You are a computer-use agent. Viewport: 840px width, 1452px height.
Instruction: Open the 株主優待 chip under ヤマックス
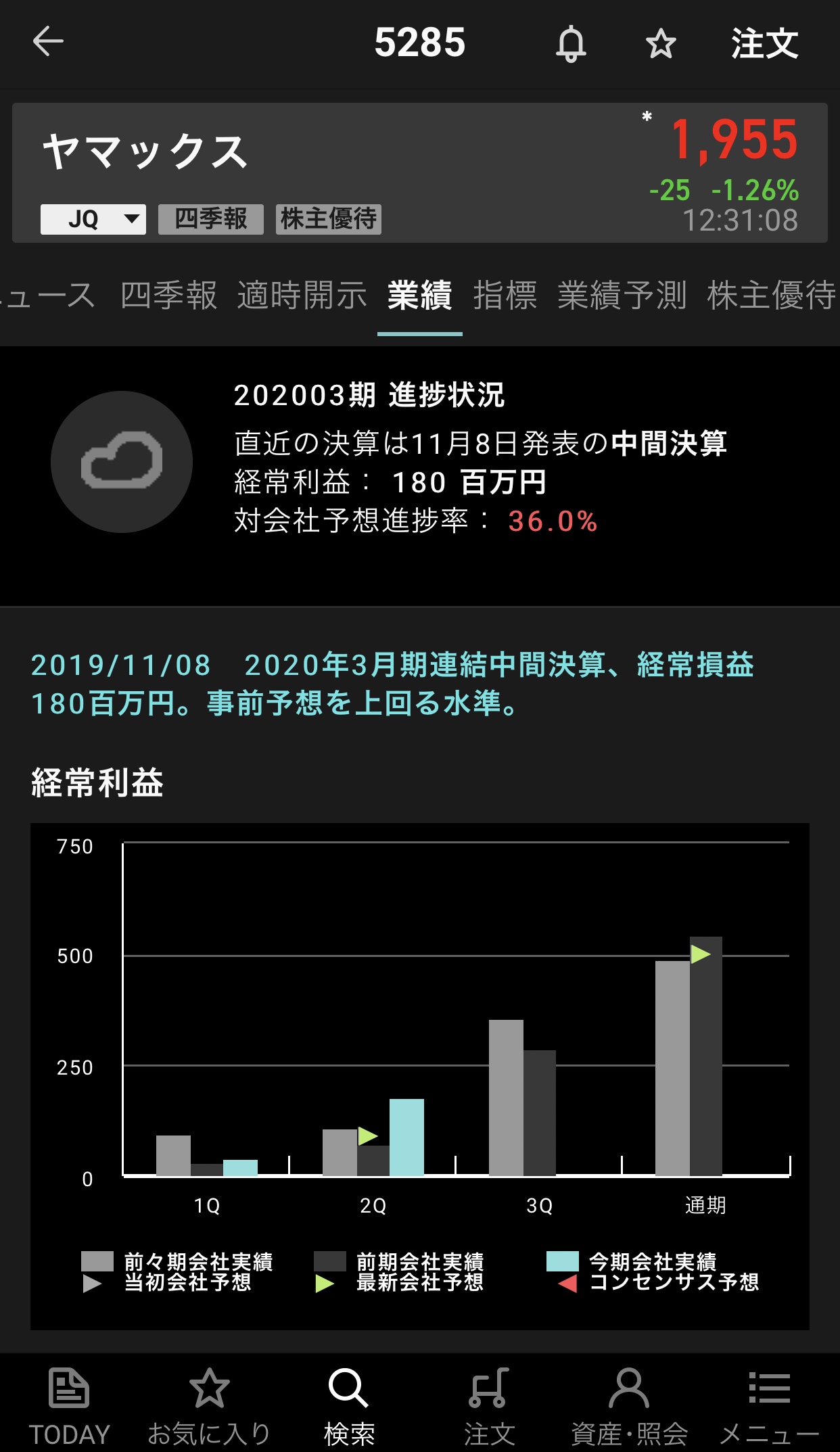[x=329, y=219]
